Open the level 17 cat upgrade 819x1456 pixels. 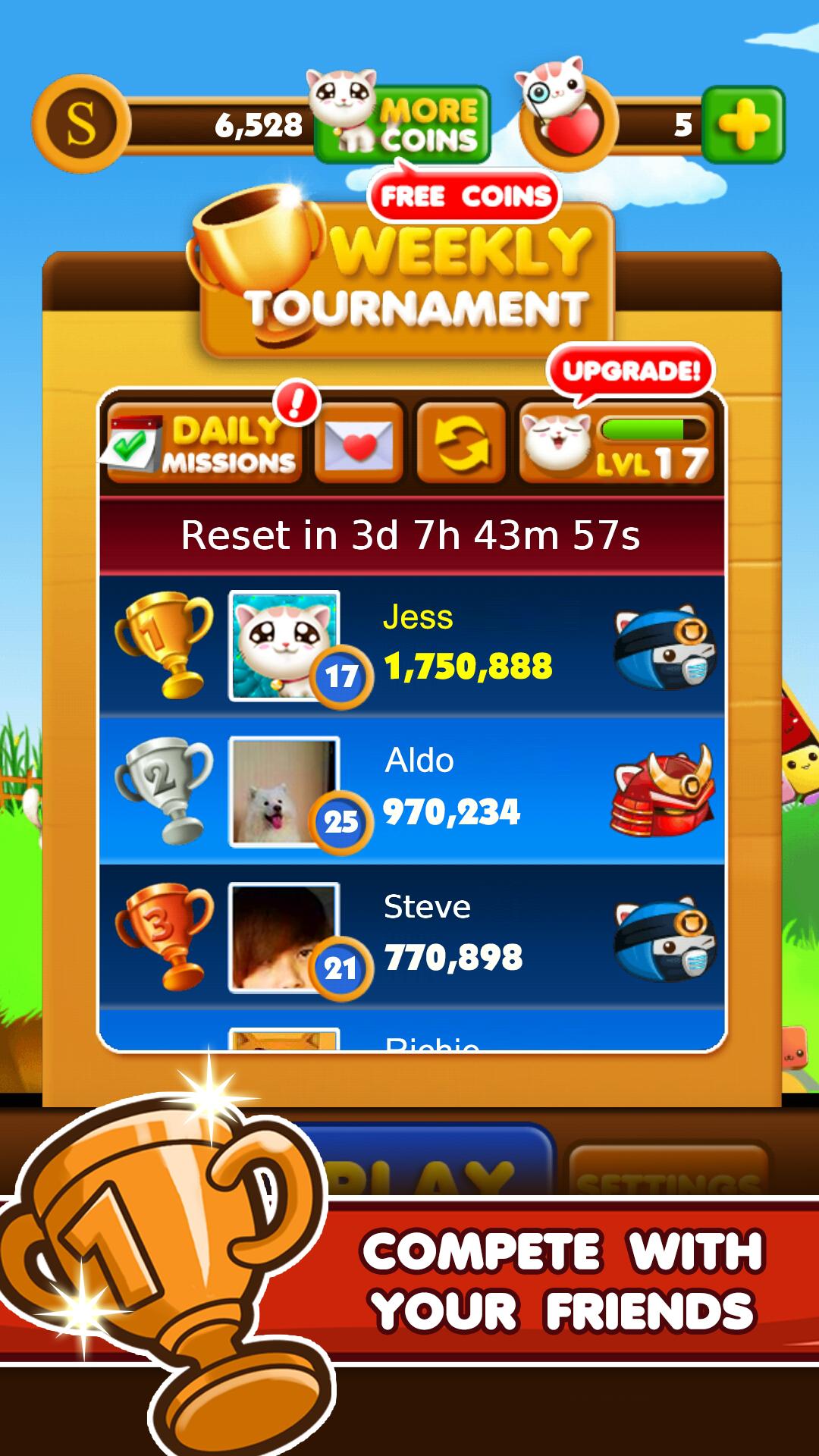coord(616,444)
